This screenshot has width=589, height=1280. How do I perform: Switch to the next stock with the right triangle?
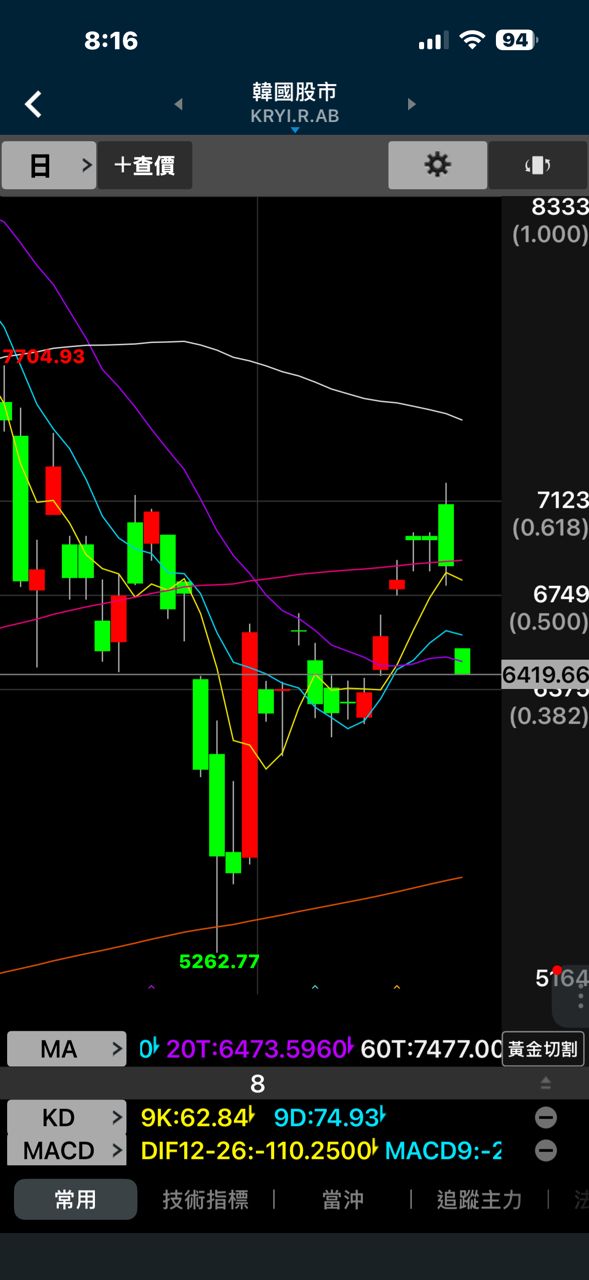pyautogui.click(x=411, y=104)
